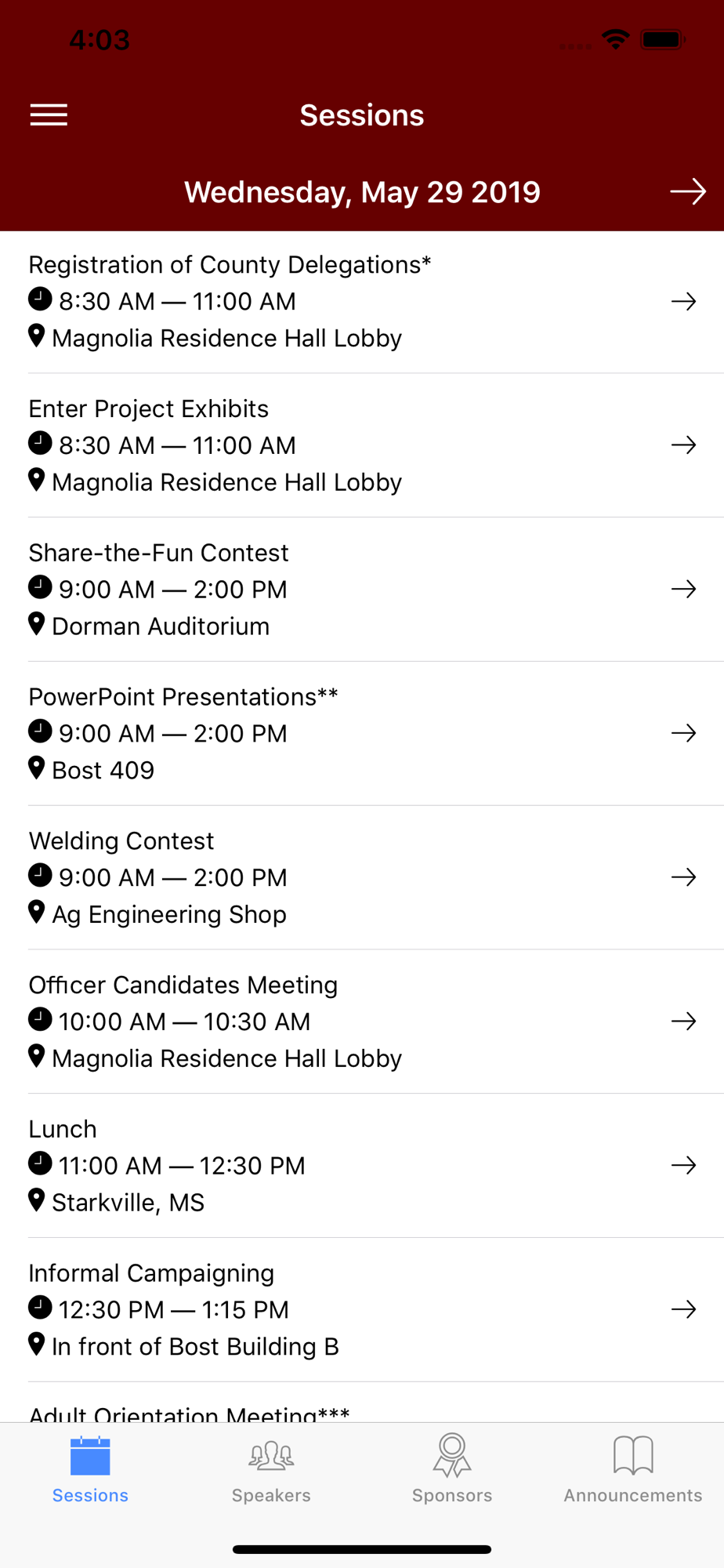The image size is (724, 1568).
Task: Open the Announcements tab
Action: (633, 1469)
